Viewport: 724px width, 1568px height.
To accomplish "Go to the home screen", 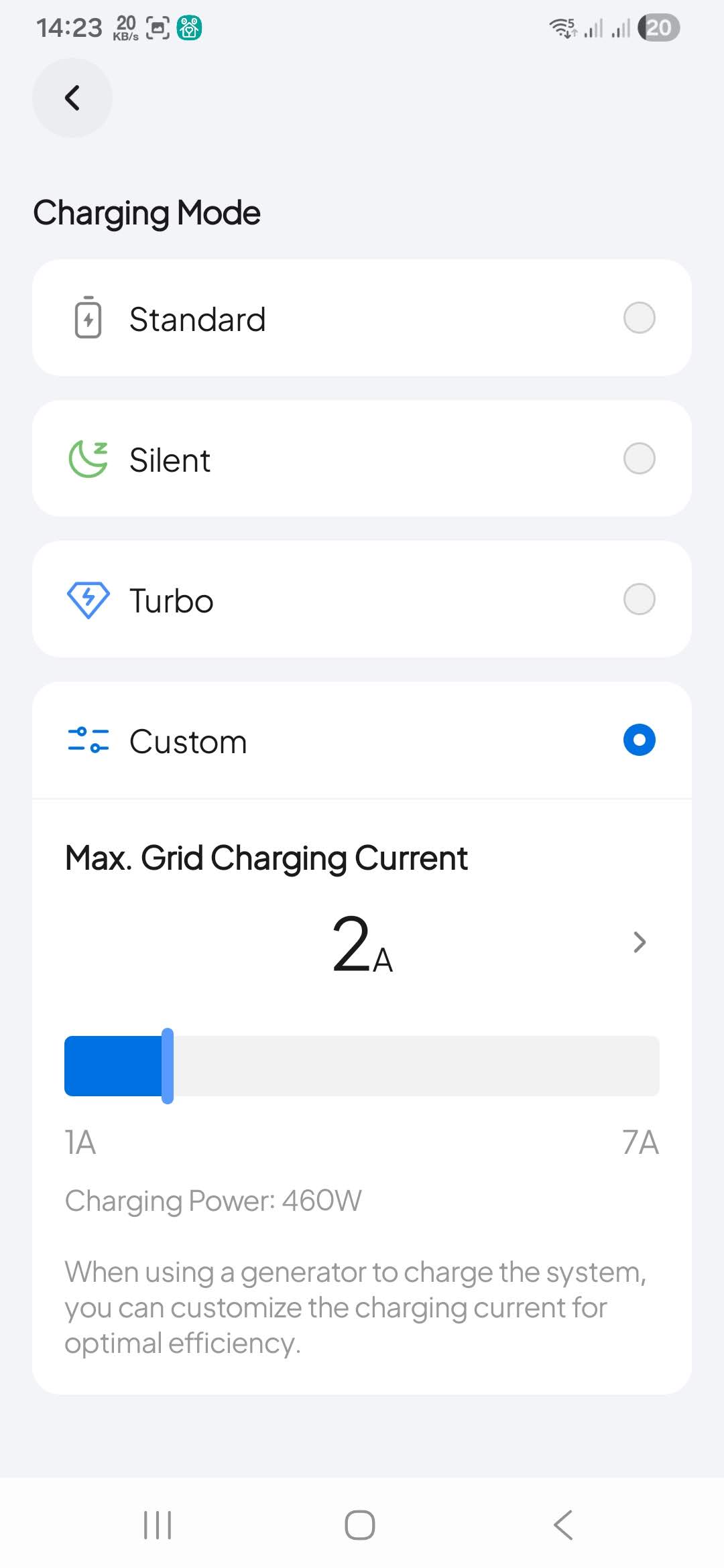I will 360,1525.
